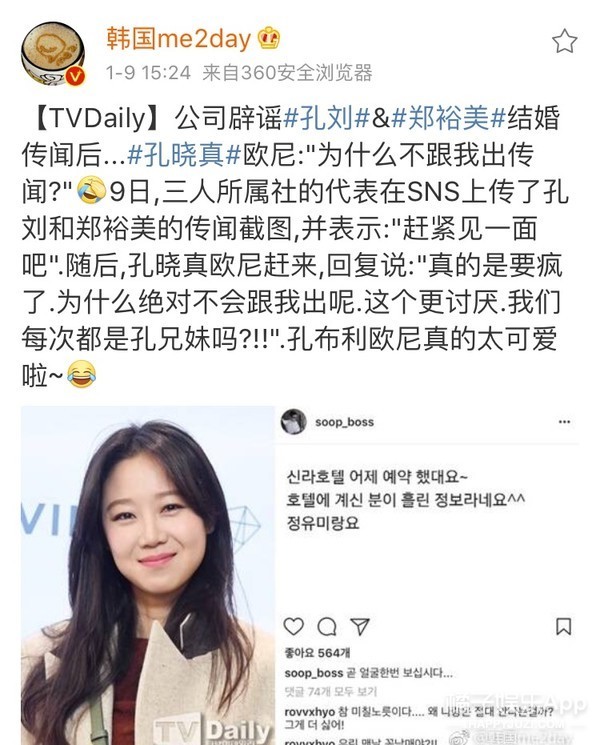Favorite this post with the star icon

[565, 41]
